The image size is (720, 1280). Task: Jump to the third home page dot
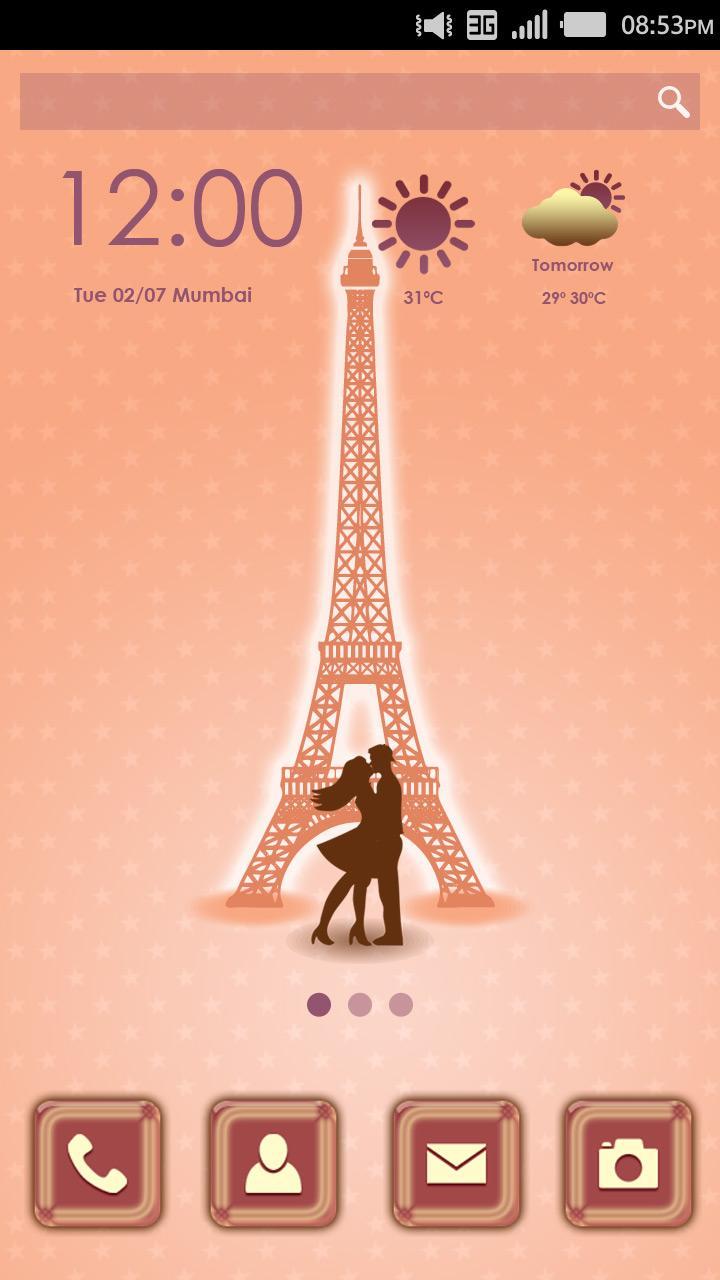[x=401, y=1005]
